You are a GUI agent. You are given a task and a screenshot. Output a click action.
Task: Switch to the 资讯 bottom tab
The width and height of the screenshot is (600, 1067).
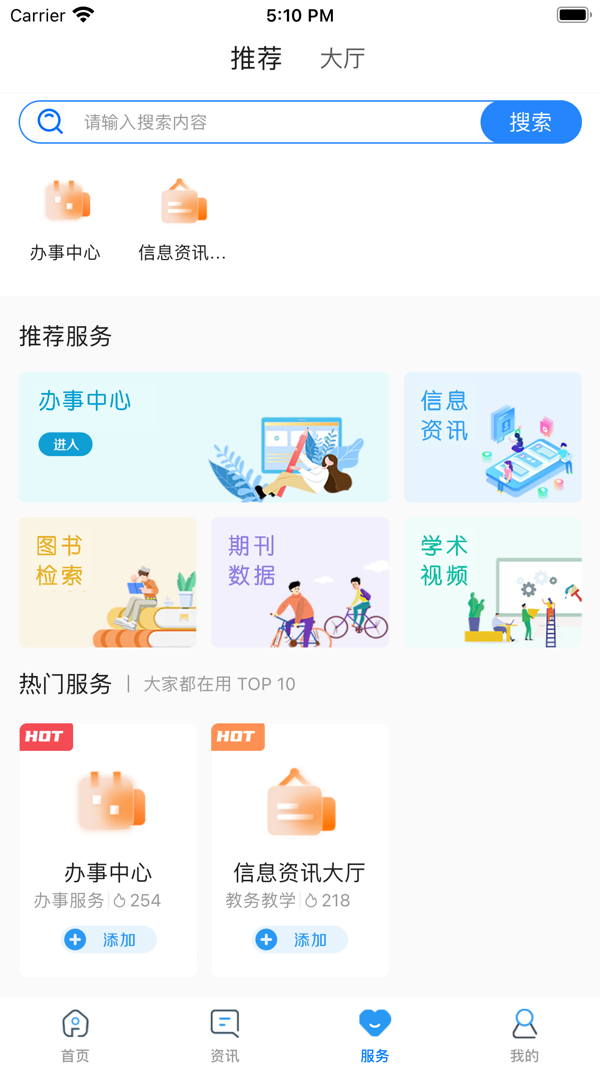point(225,1034)
